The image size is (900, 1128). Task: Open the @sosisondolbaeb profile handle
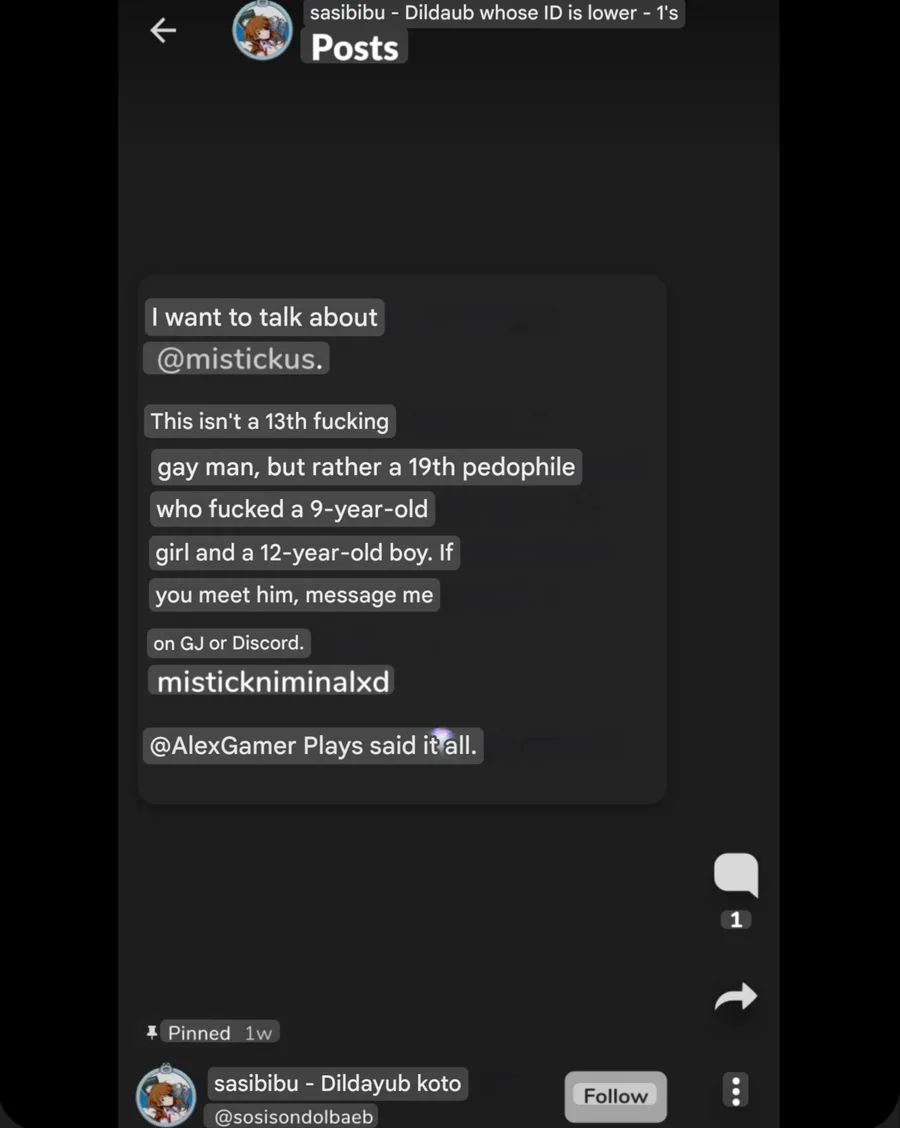293,1116
